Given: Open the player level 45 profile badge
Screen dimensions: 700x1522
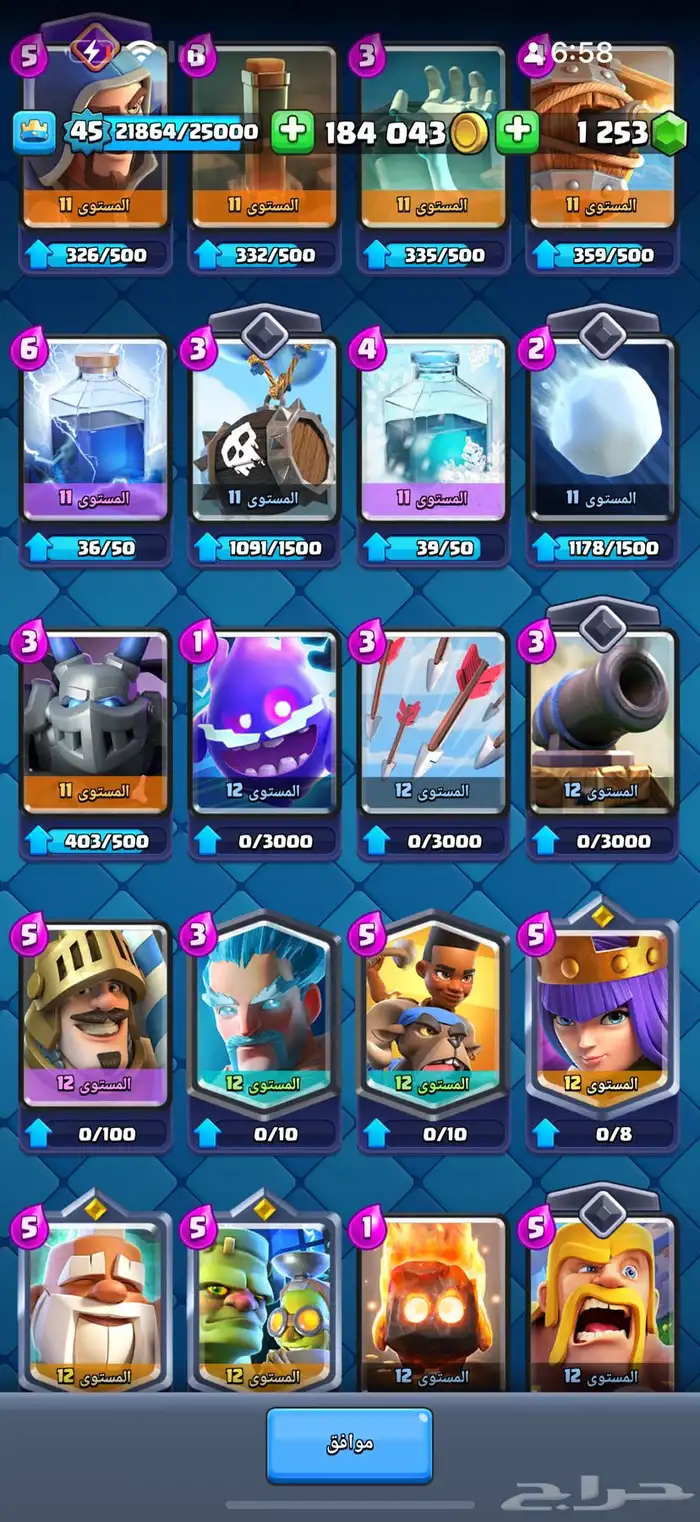Looking at the screenshot, I should (x=85, y=132).
